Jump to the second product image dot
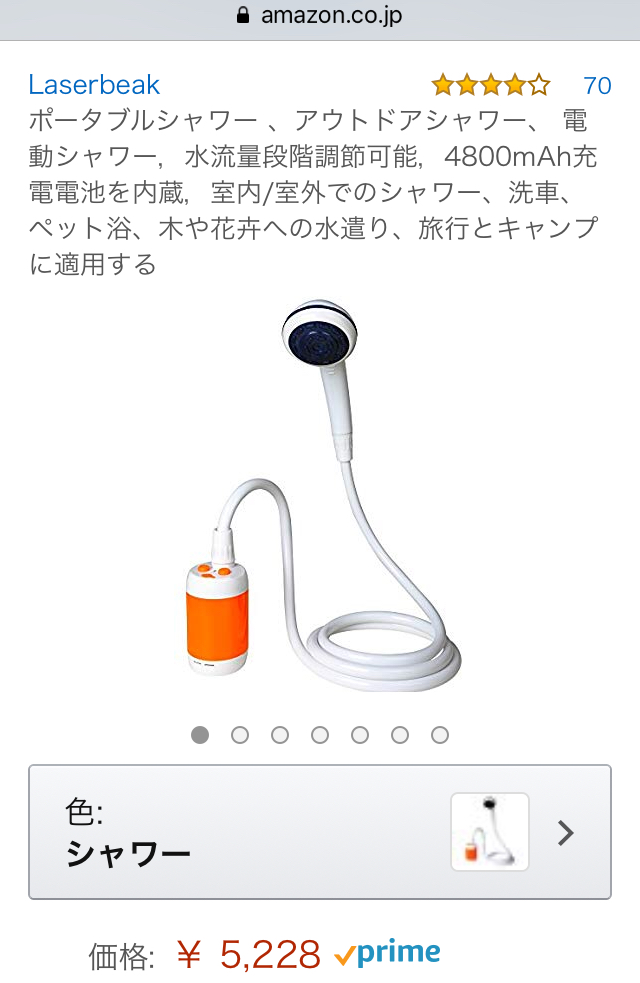 point(240,735)
